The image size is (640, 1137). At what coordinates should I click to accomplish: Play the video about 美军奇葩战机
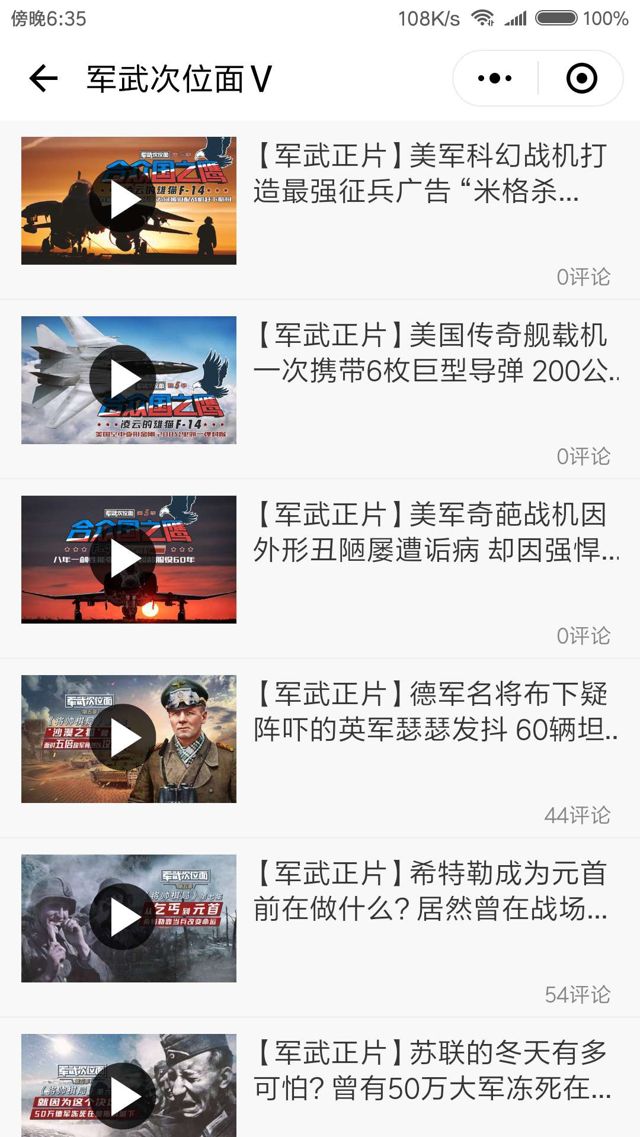tap(125, 559)
